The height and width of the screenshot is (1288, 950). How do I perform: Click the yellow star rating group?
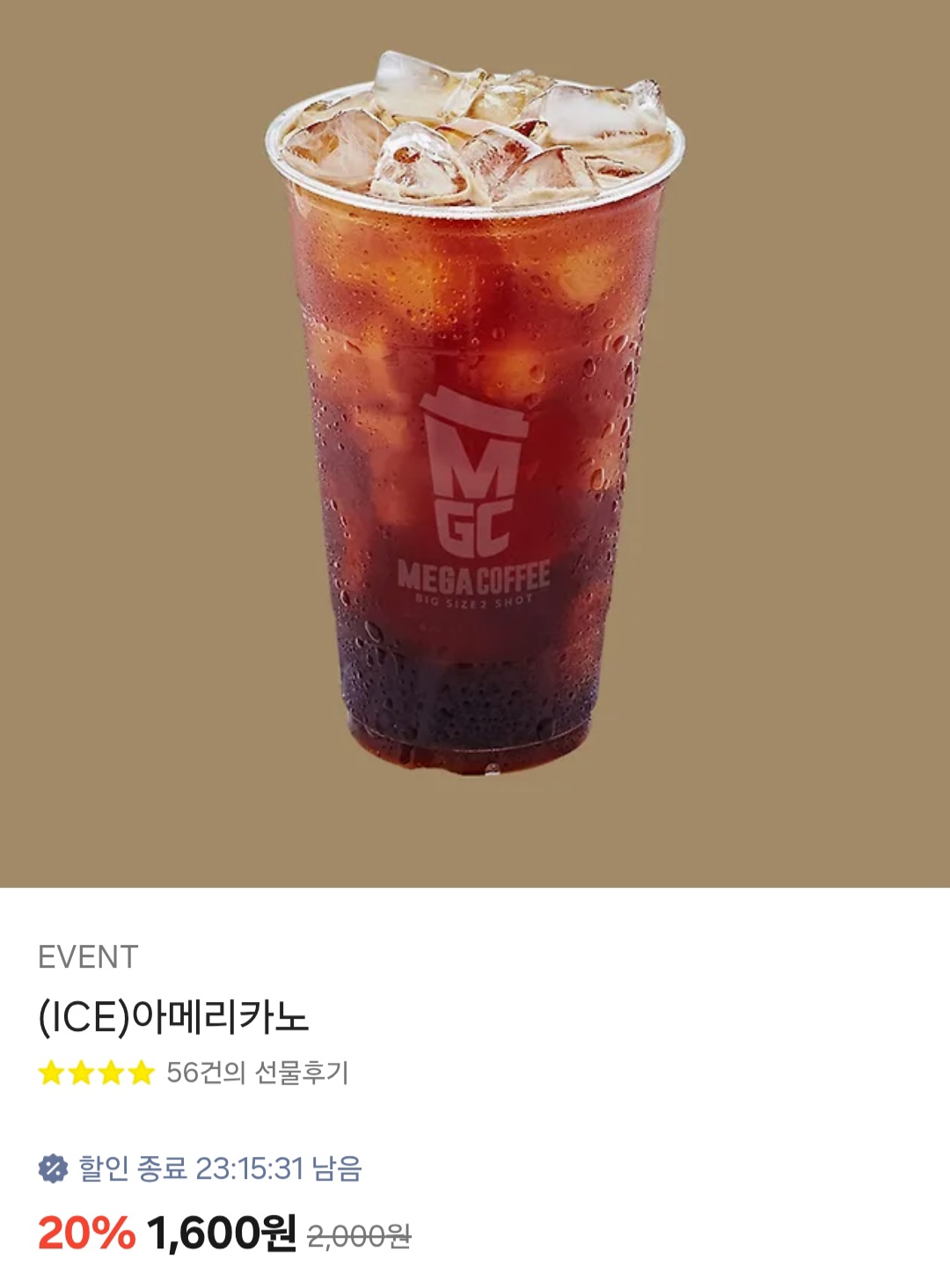point(97,1072)
